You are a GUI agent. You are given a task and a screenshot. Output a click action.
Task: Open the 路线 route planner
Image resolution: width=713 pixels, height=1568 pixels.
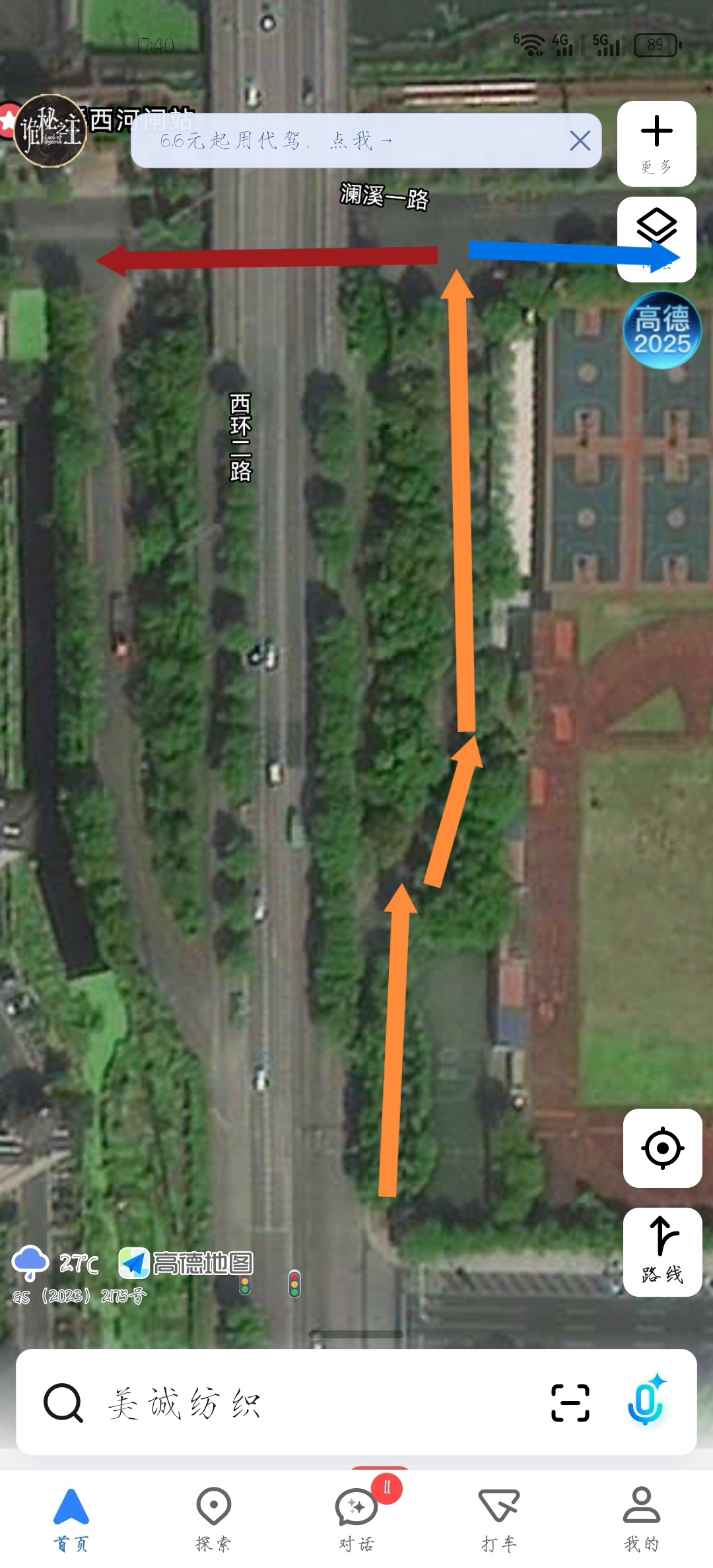point(662,1251)
